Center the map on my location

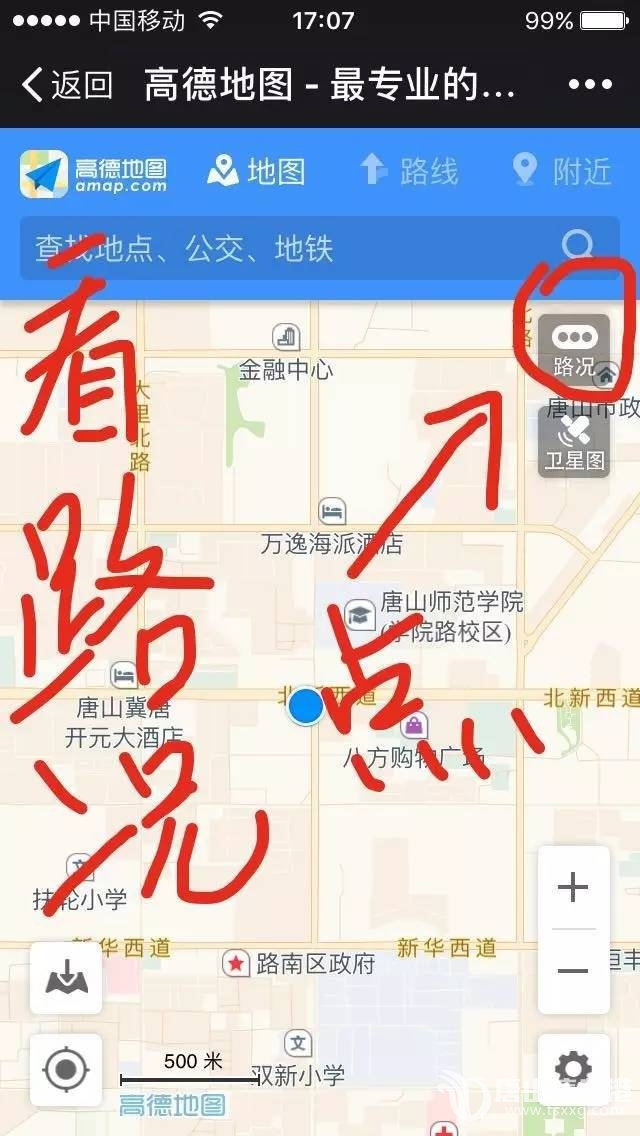point(66,1070)
